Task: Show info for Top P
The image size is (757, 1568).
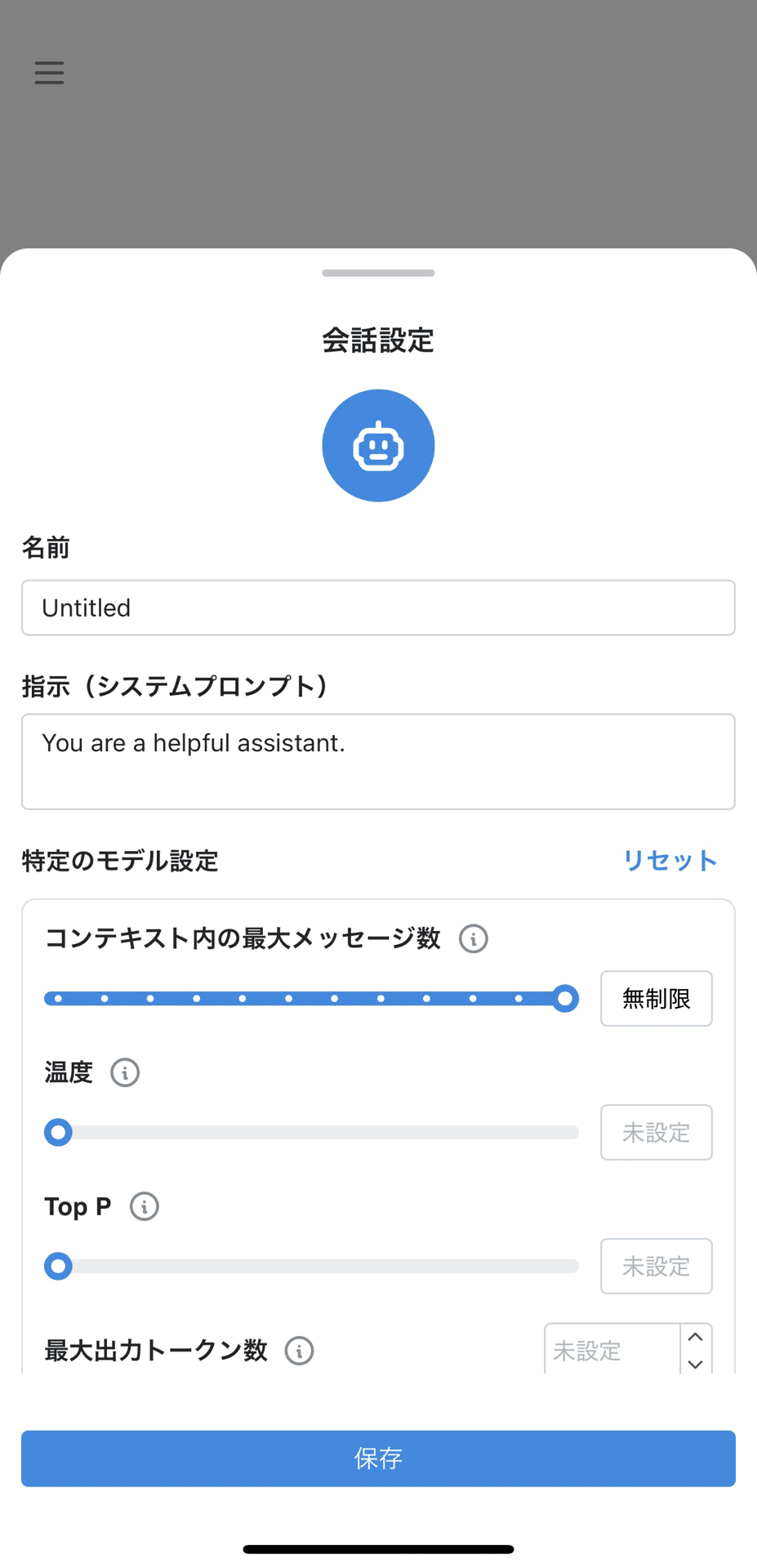Action: (145, 1206)
